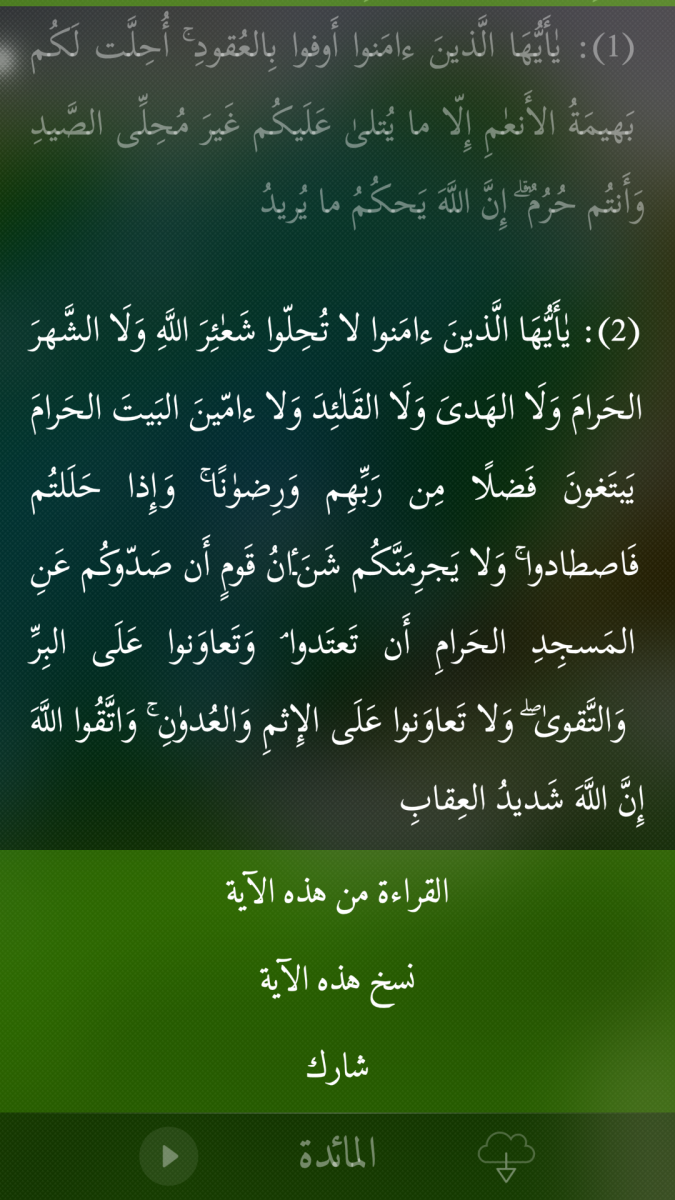Screen dimensions: 675x1200
Task: Select القراءة من هذه الآية option
Action: tap(337, 891)
